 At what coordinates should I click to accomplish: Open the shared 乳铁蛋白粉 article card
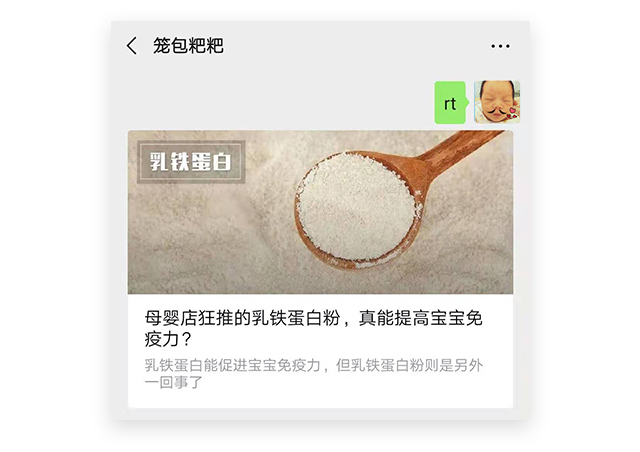[320, 268]
